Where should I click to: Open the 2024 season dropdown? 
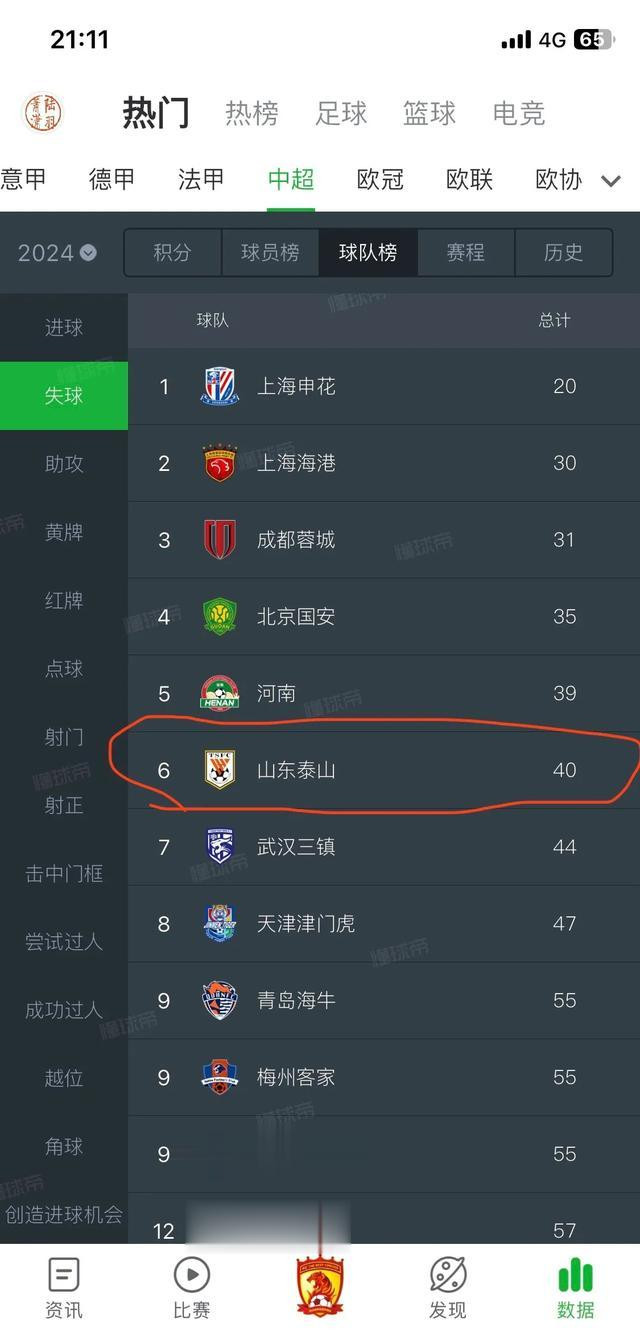[57, 253]
